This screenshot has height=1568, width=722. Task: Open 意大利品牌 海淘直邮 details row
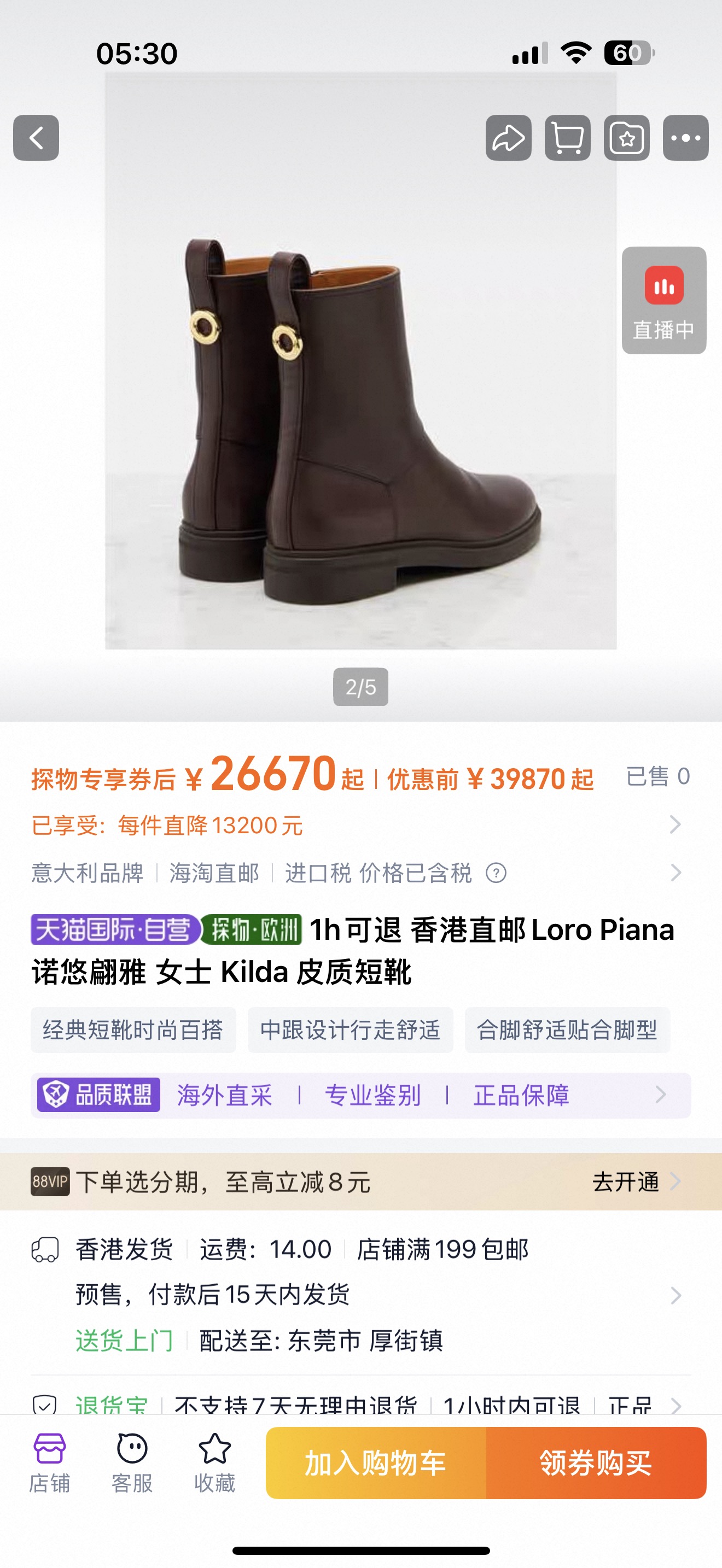tap(674, 873)
